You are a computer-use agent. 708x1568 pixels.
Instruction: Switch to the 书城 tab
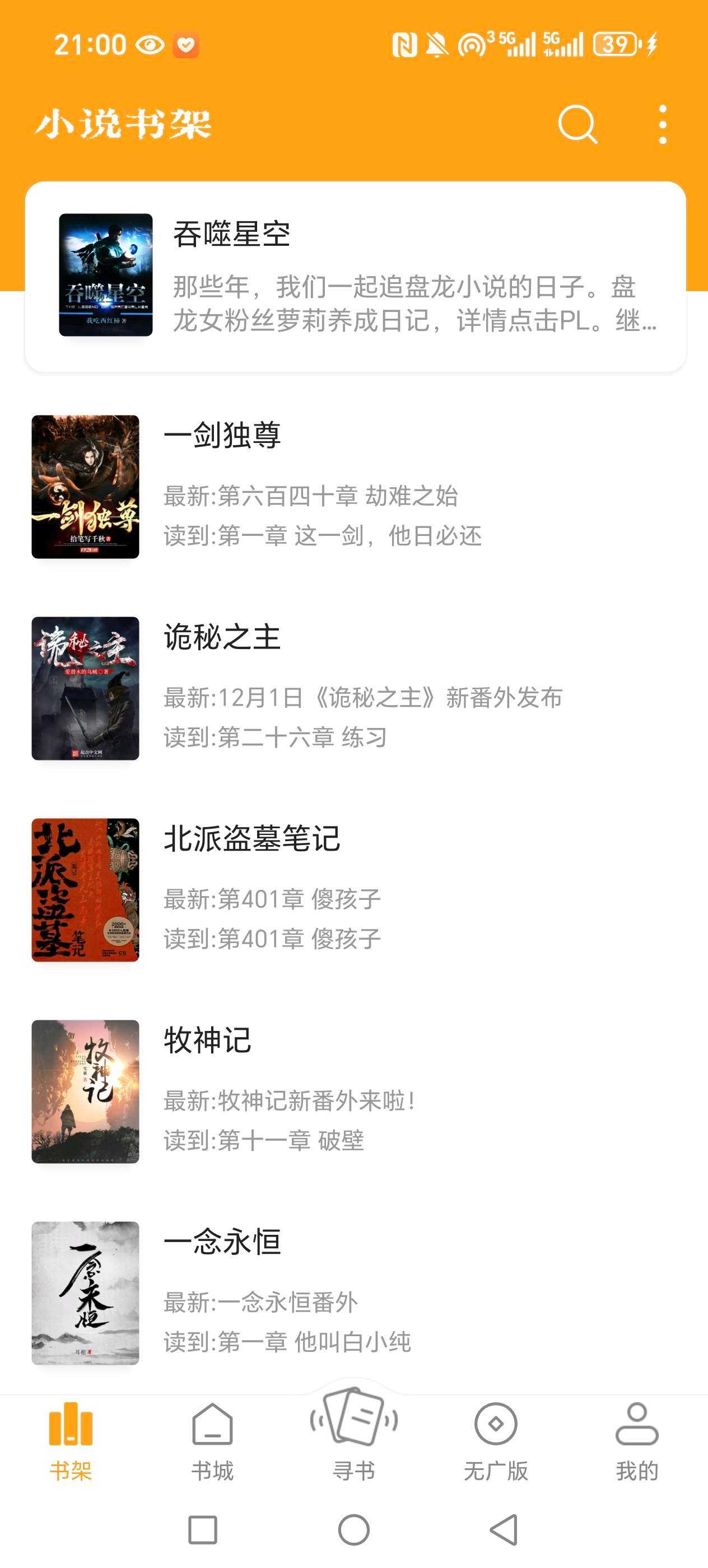click(212, 1441)
